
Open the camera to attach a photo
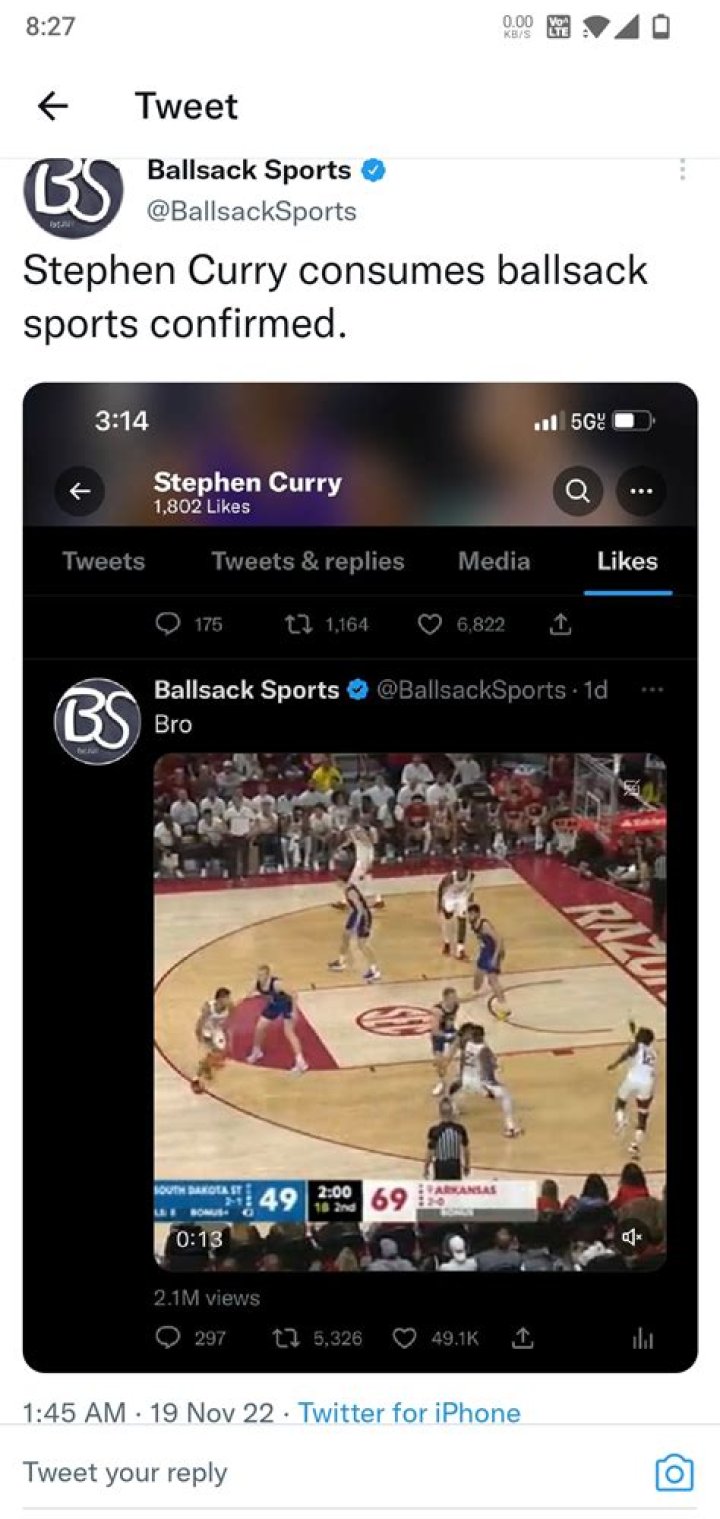[674, 1472]
